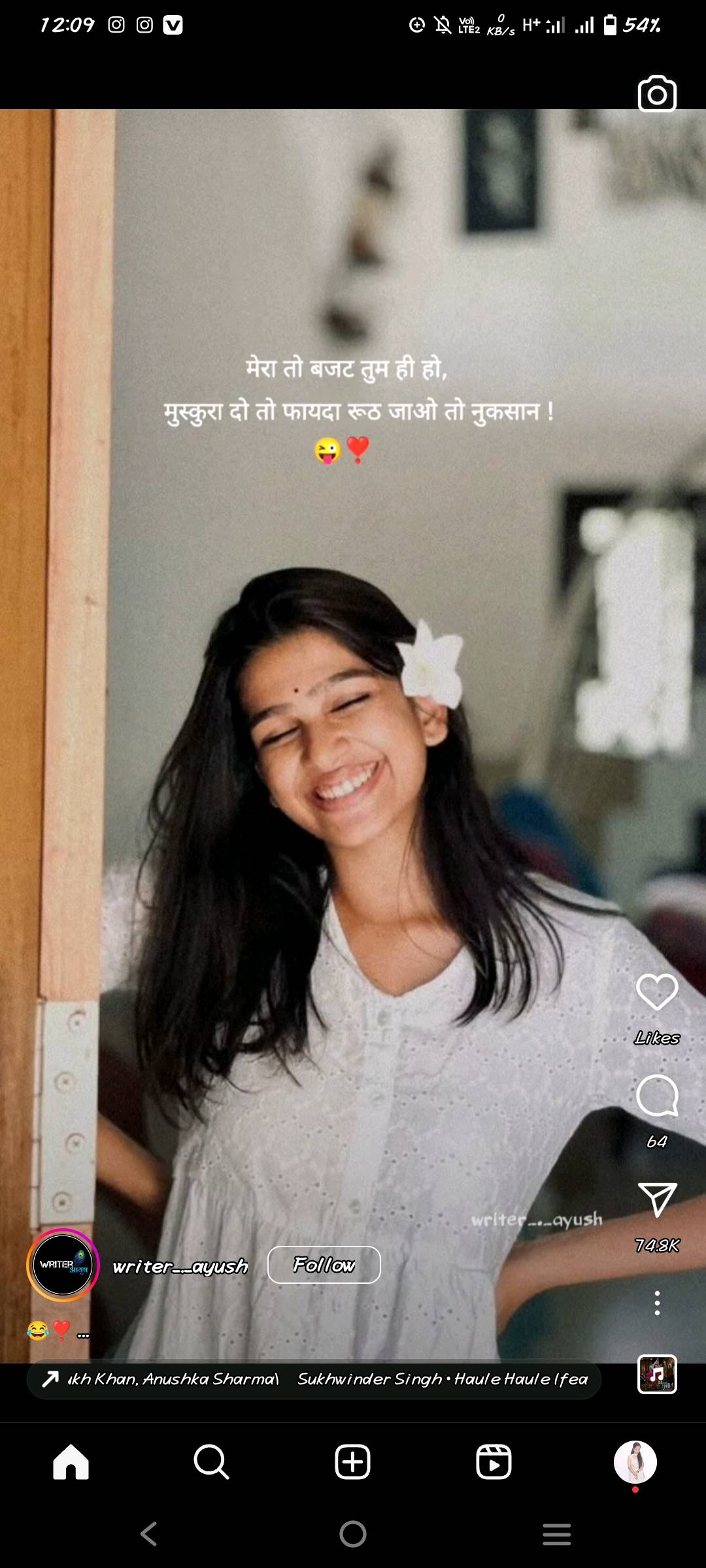Open recent apps from navigation bar
The image size is (706, 1568).
tap(557, 1534)
